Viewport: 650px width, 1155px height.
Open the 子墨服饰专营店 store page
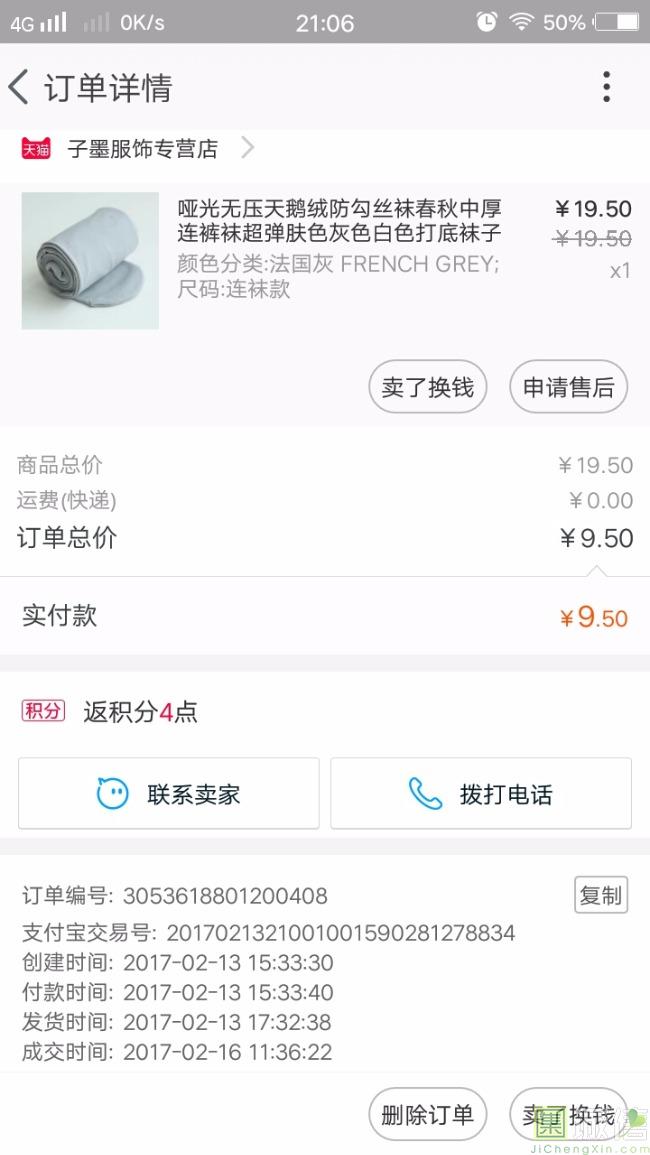click(142, 150)
